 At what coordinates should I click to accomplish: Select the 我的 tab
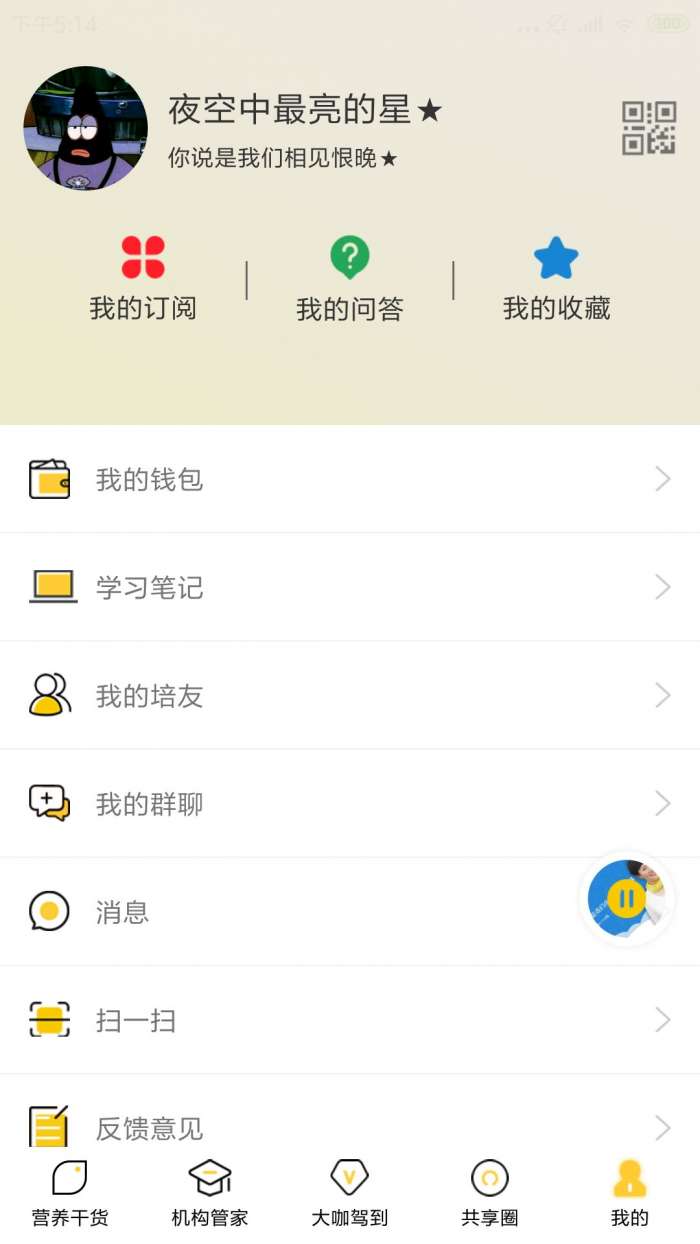click(x=630, y=1194)
